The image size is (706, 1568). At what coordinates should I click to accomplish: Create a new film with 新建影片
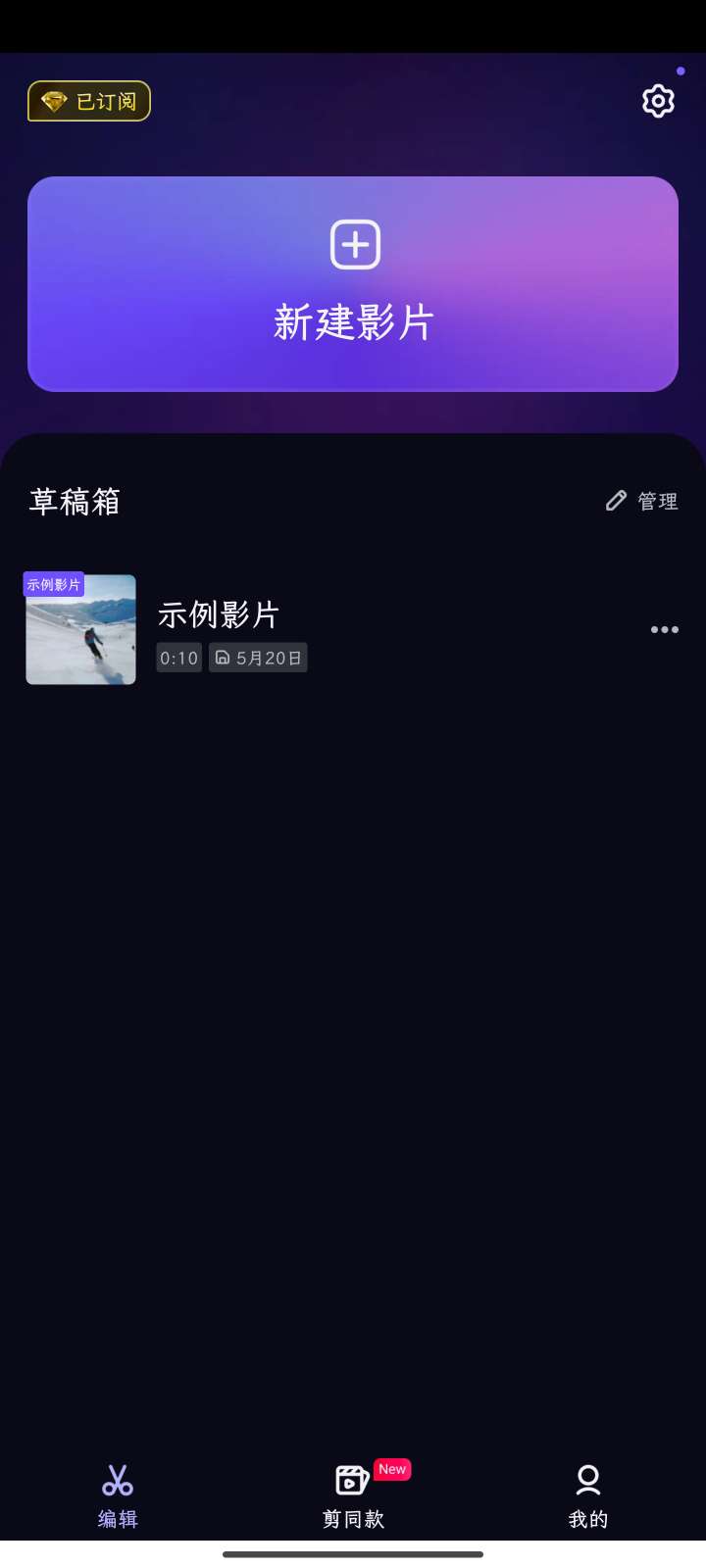point(353,284)
